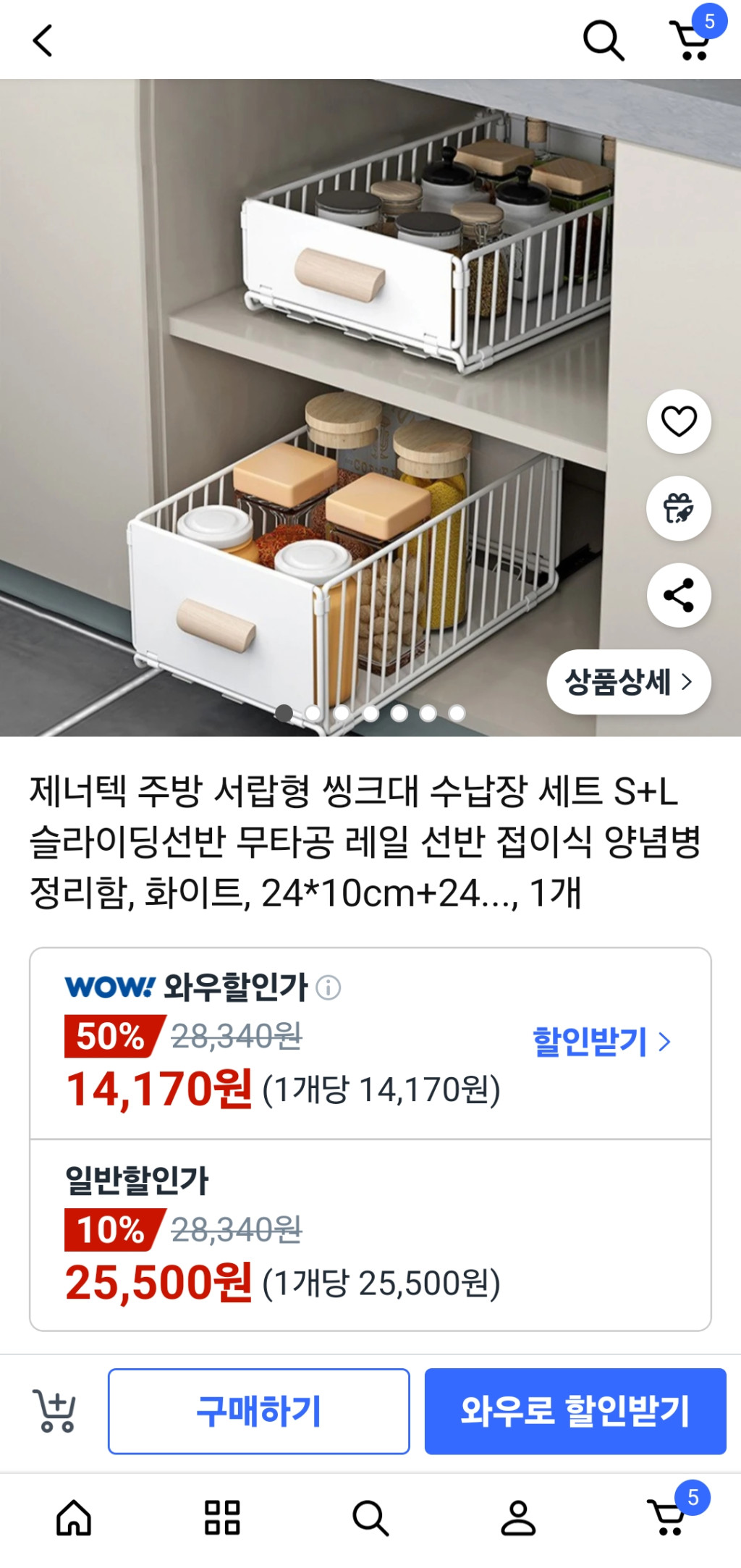This screenshot has width=741, height=1568.
Task: Tap the 할인받기 link
Action: pyautogui.click(x=601, y=1042)
